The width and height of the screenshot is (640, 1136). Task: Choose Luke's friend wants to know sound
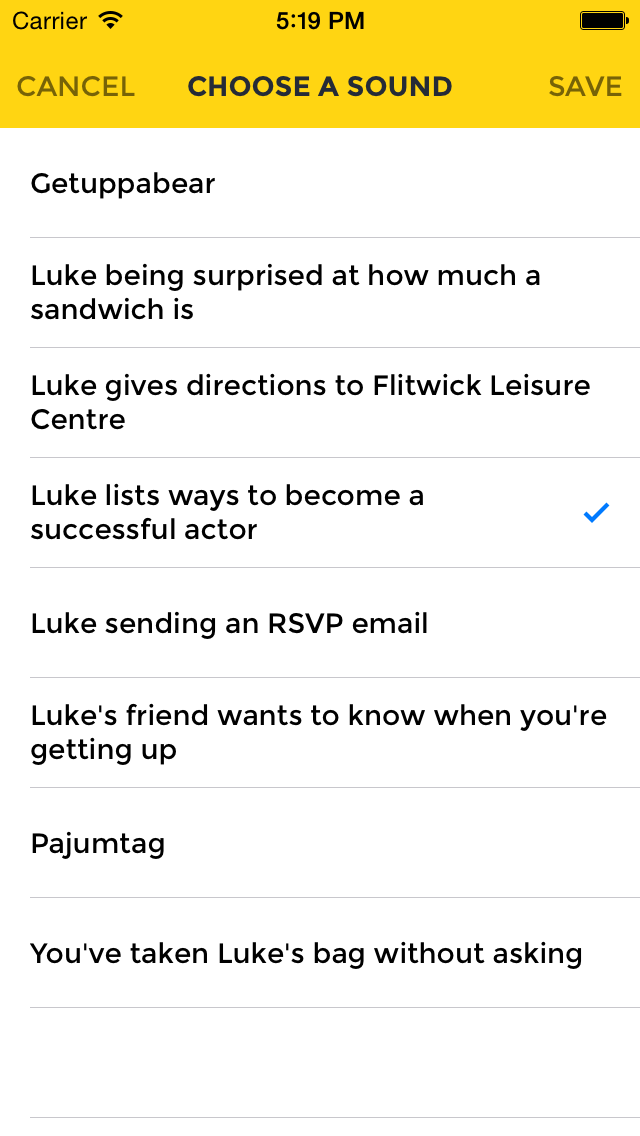click(318, 733)
